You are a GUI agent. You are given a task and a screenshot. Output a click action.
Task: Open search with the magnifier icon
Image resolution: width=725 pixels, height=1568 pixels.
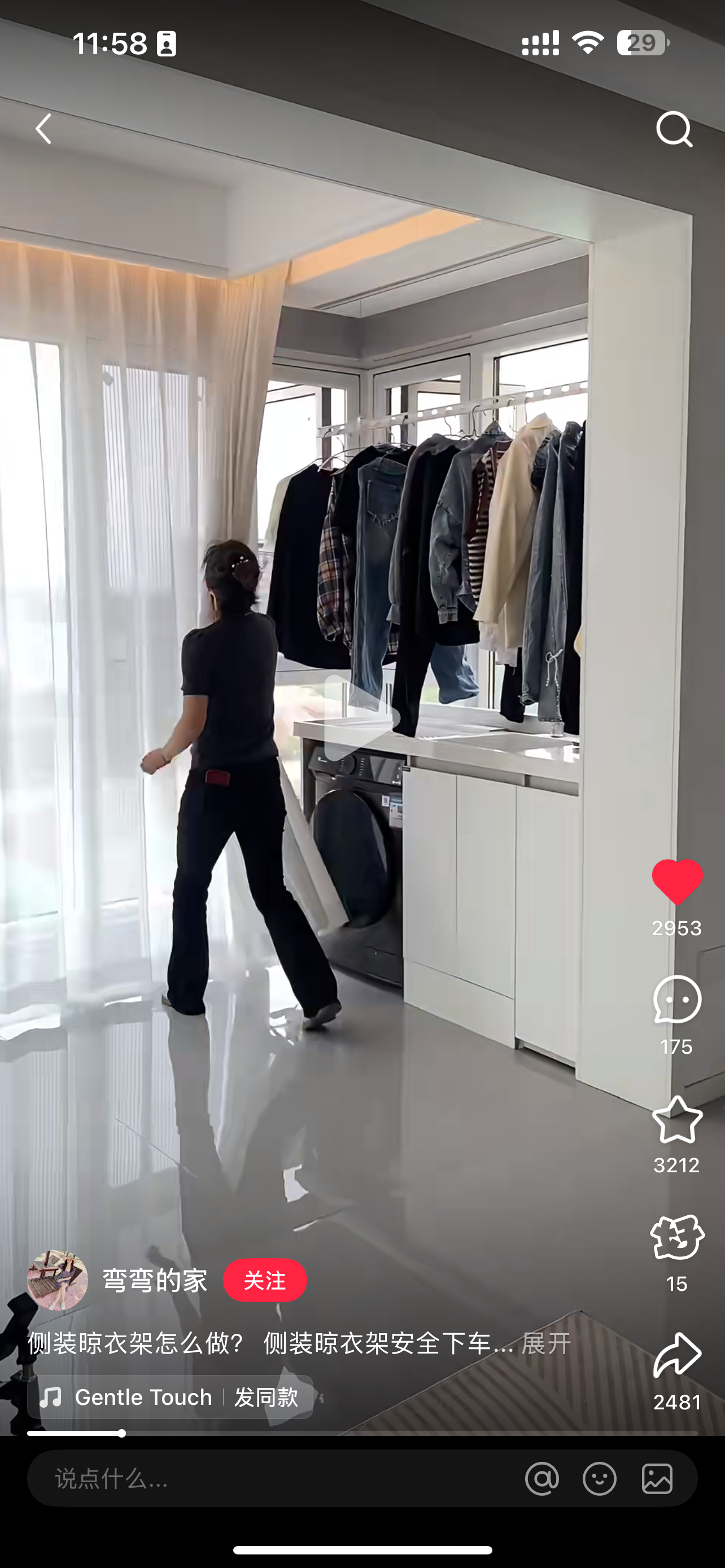(x=674, y=129)
